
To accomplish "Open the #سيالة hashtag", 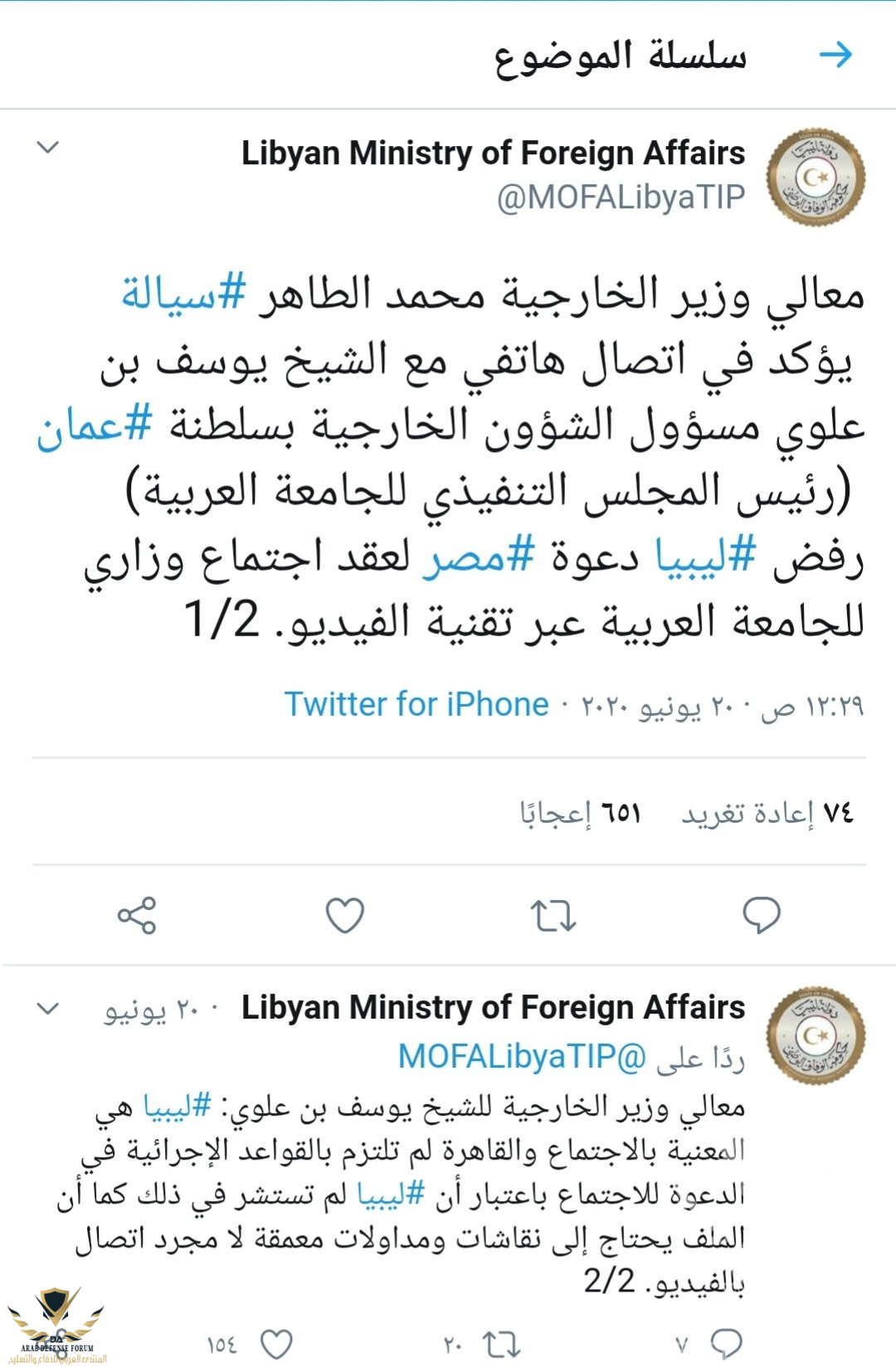I will [x=184, y=294].
